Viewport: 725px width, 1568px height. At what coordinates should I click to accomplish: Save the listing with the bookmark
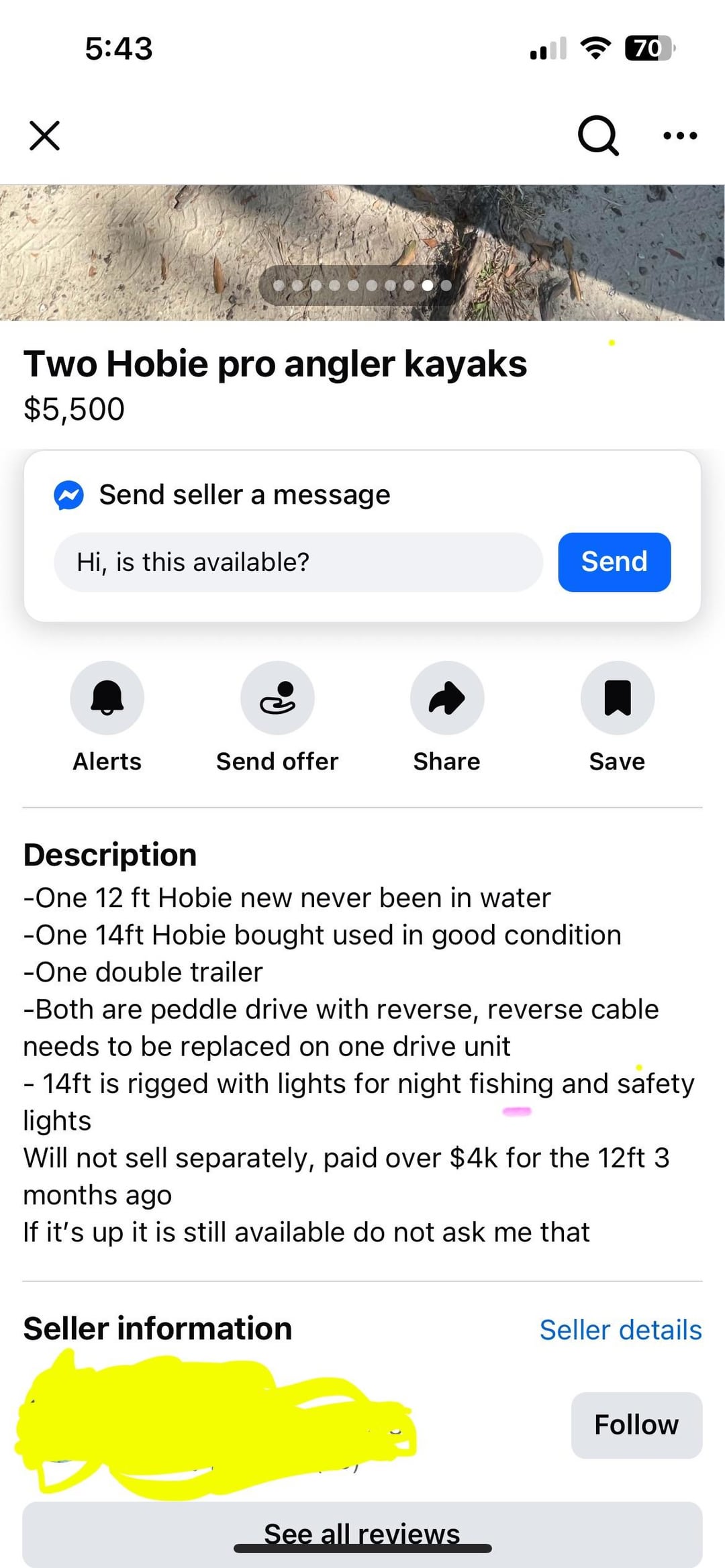[x=617, y=698]
